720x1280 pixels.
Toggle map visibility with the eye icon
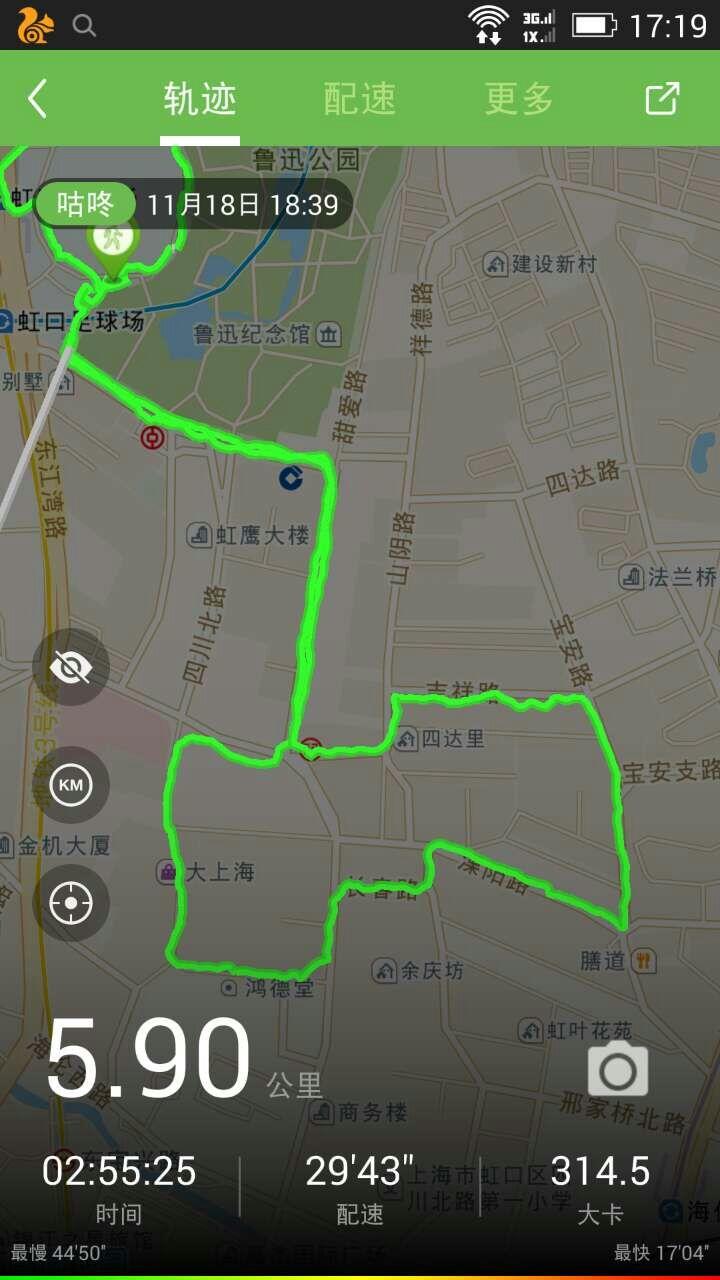click(x=71, y=667)
